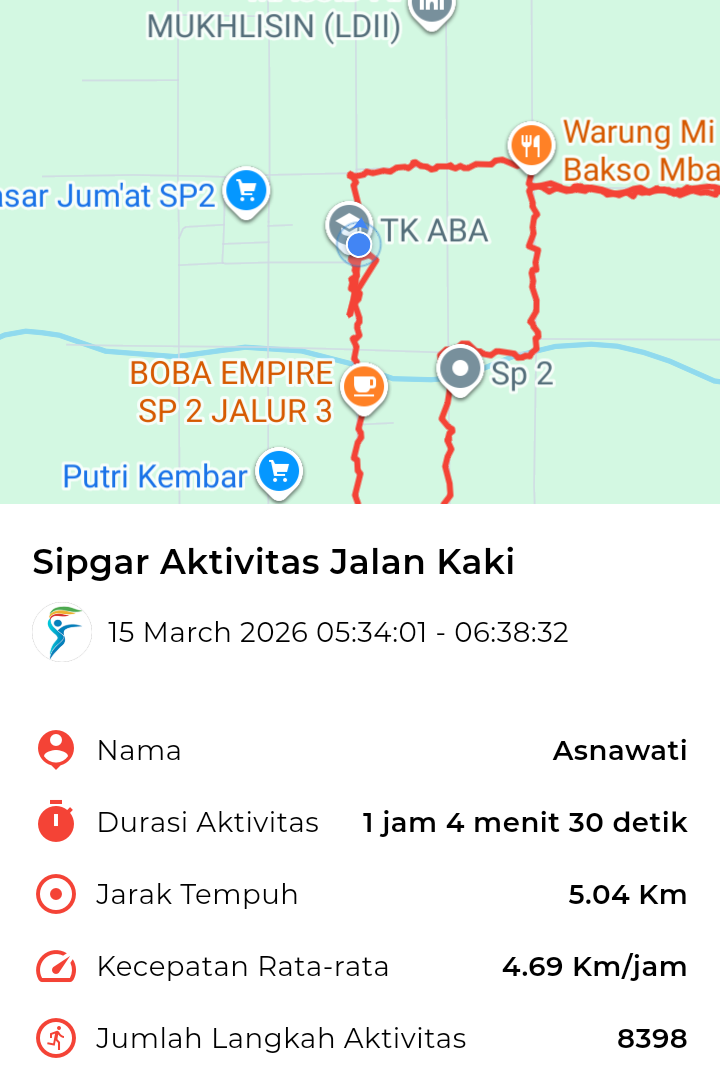Select the Pasar Jum'at SP2 shopping marker
This screenshot has height=1072, width=720.
coord(245,190)
